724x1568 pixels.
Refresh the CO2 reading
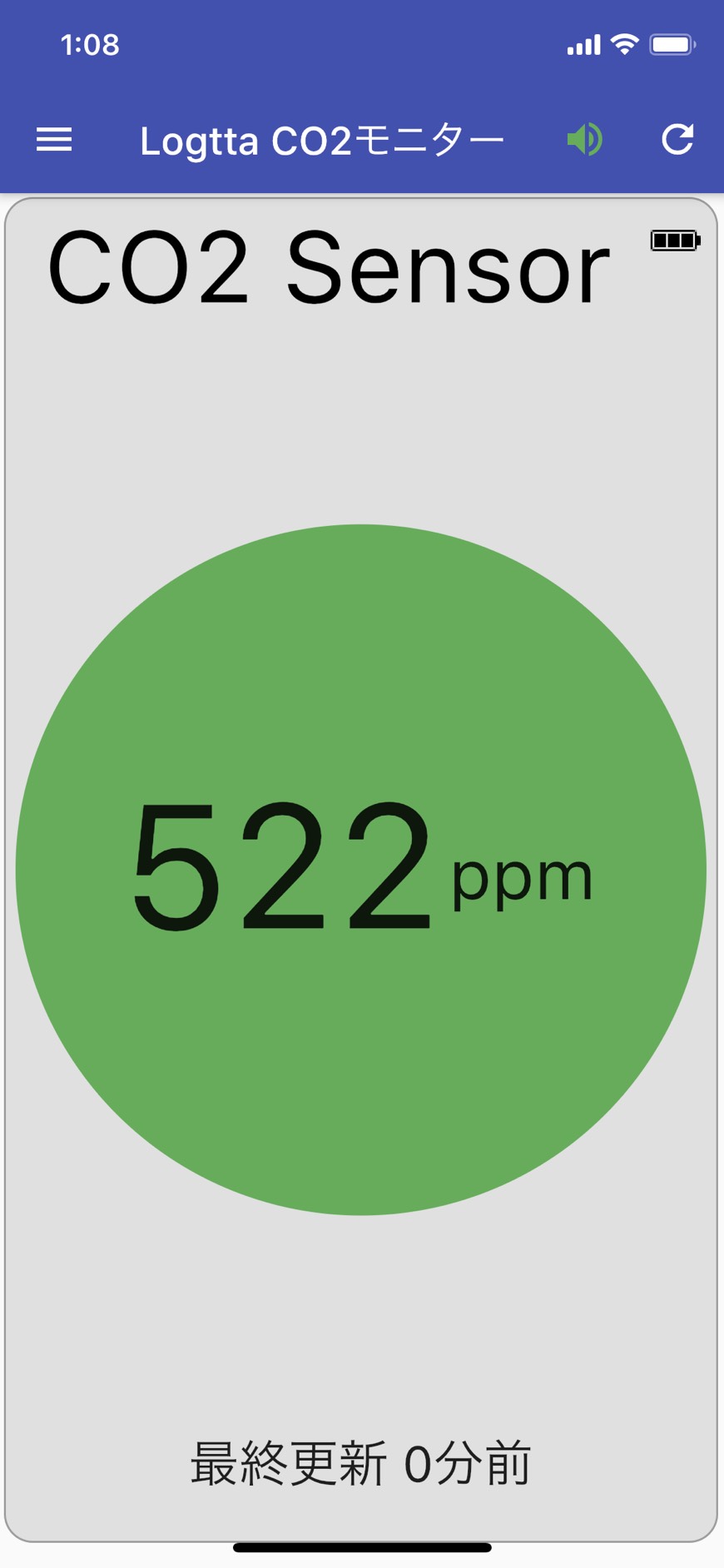pyautogui.click(x=677, y=140)
